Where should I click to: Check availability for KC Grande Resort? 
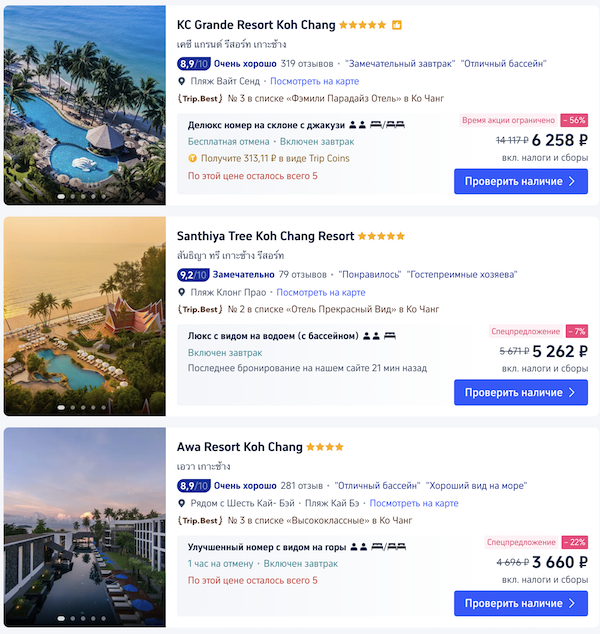point(520,182)
